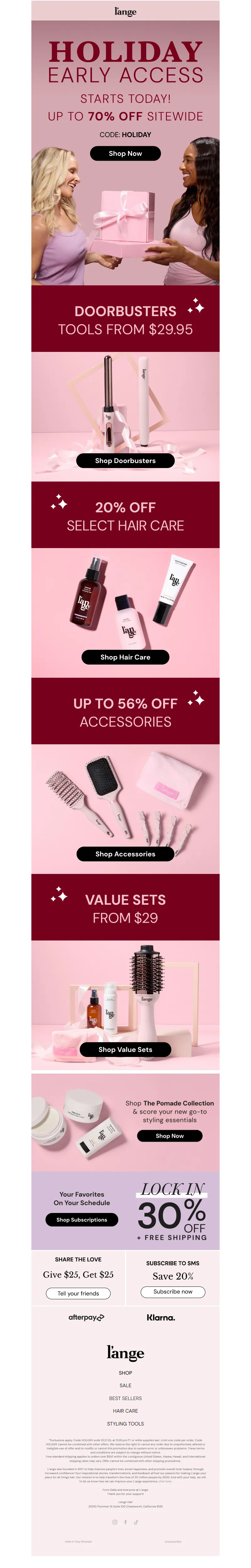Open Shop Accessories
The image size is (251, 1568).
tap(125, 854)
